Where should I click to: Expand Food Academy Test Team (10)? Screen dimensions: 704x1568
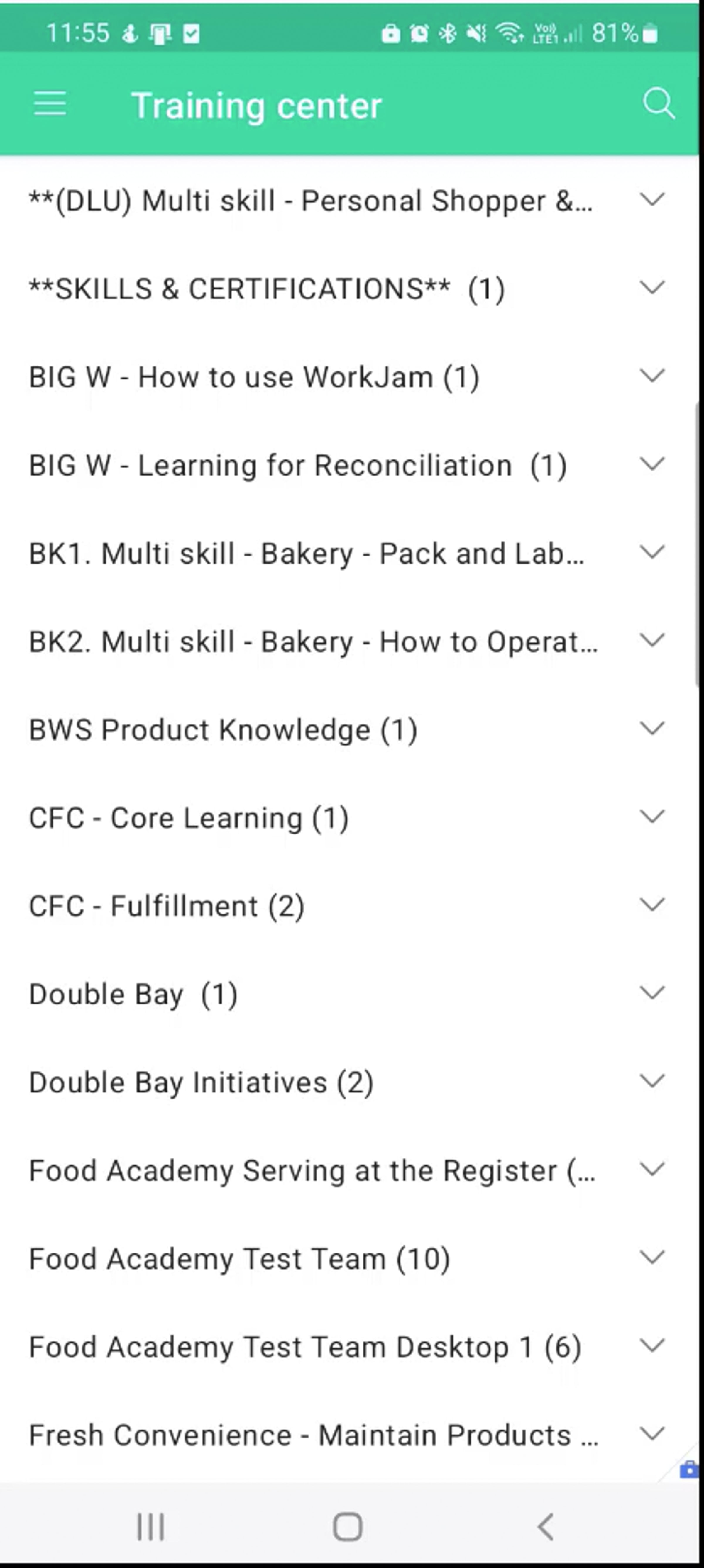(x=651, y=1258)
